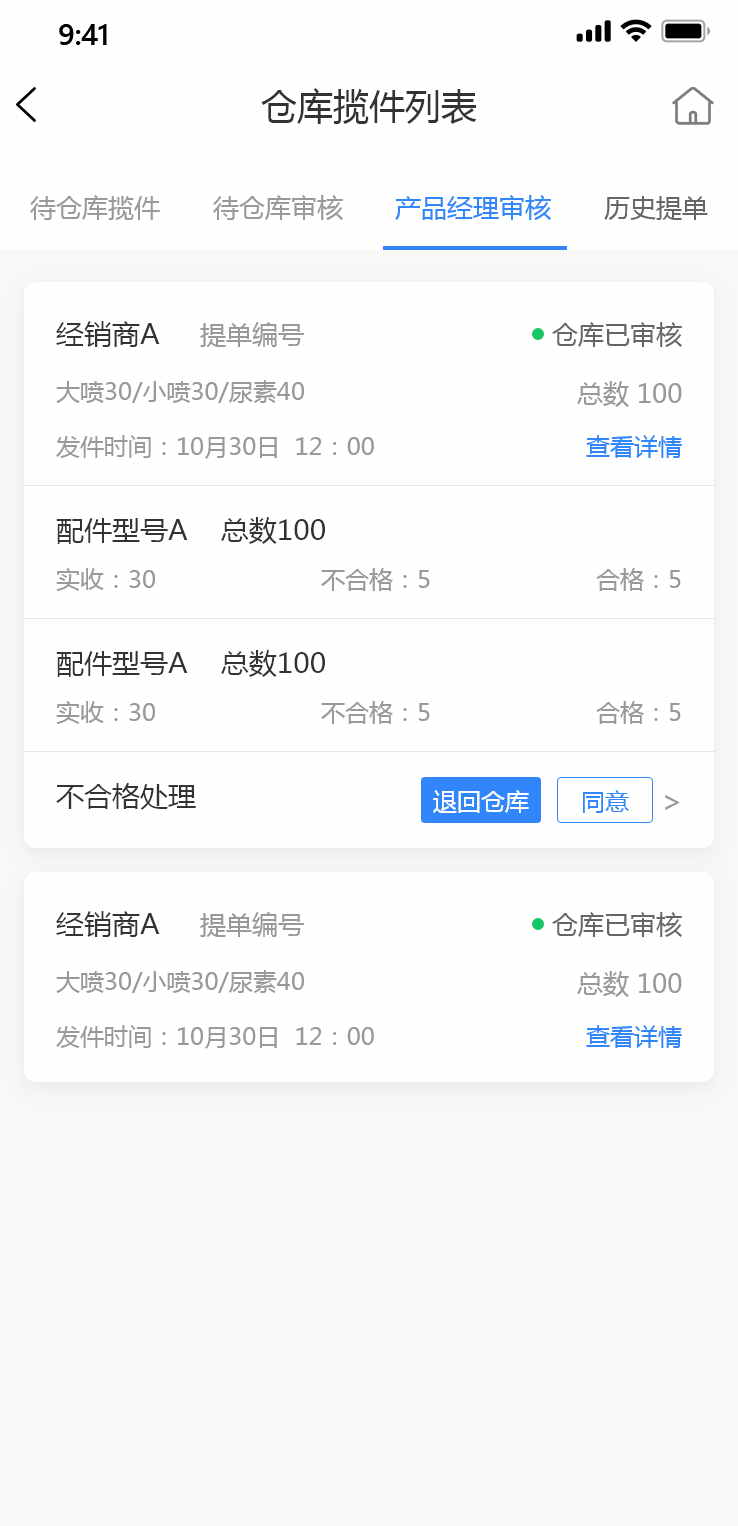
Task: Open the 历史提单 tab
Action: coord(655,208)
